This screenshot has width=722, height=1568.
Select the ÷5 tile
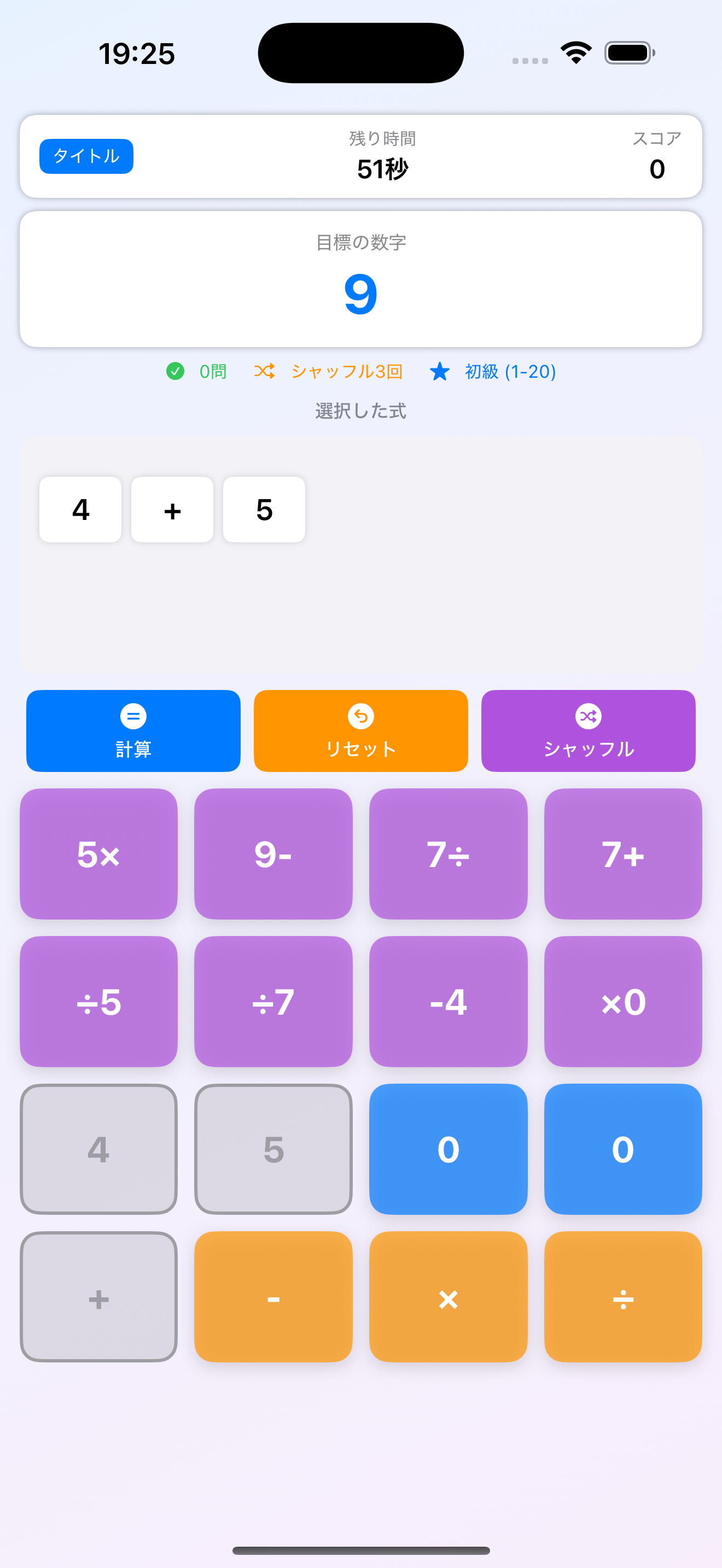point(98,1001)
